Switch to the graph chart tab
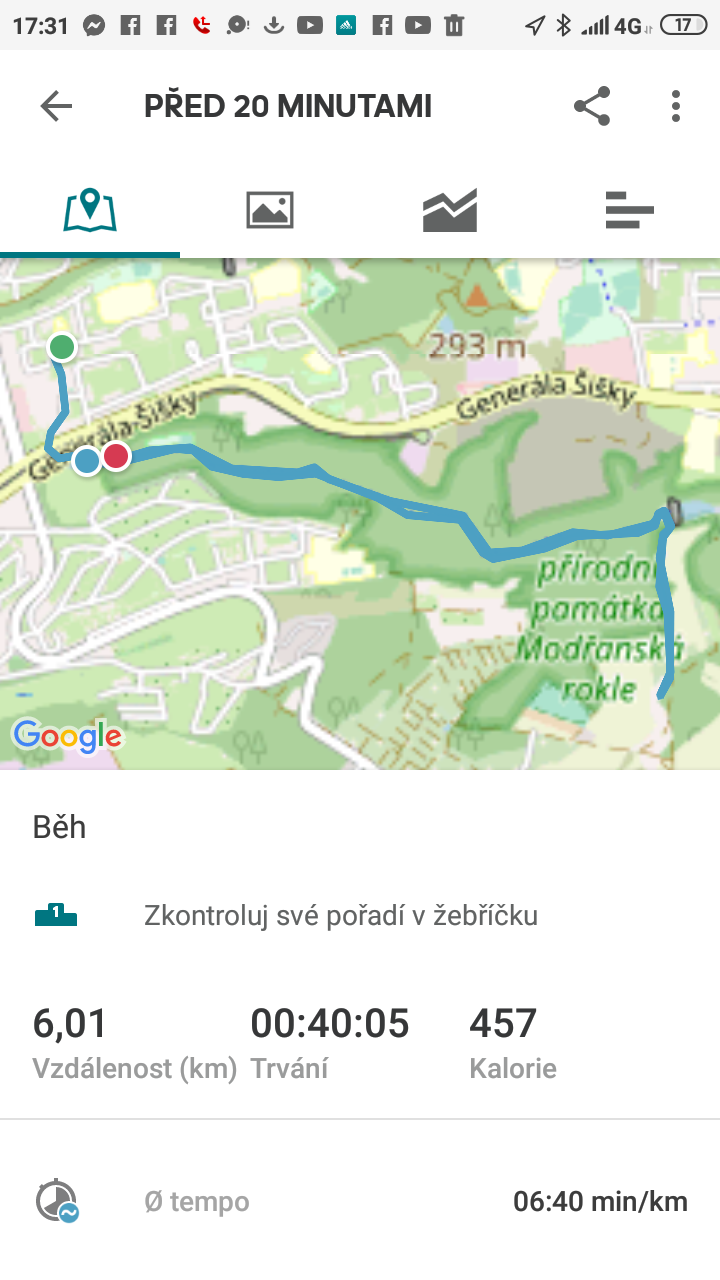Image resolution: width=720 pixels, height=1280 pixels. 450,210
